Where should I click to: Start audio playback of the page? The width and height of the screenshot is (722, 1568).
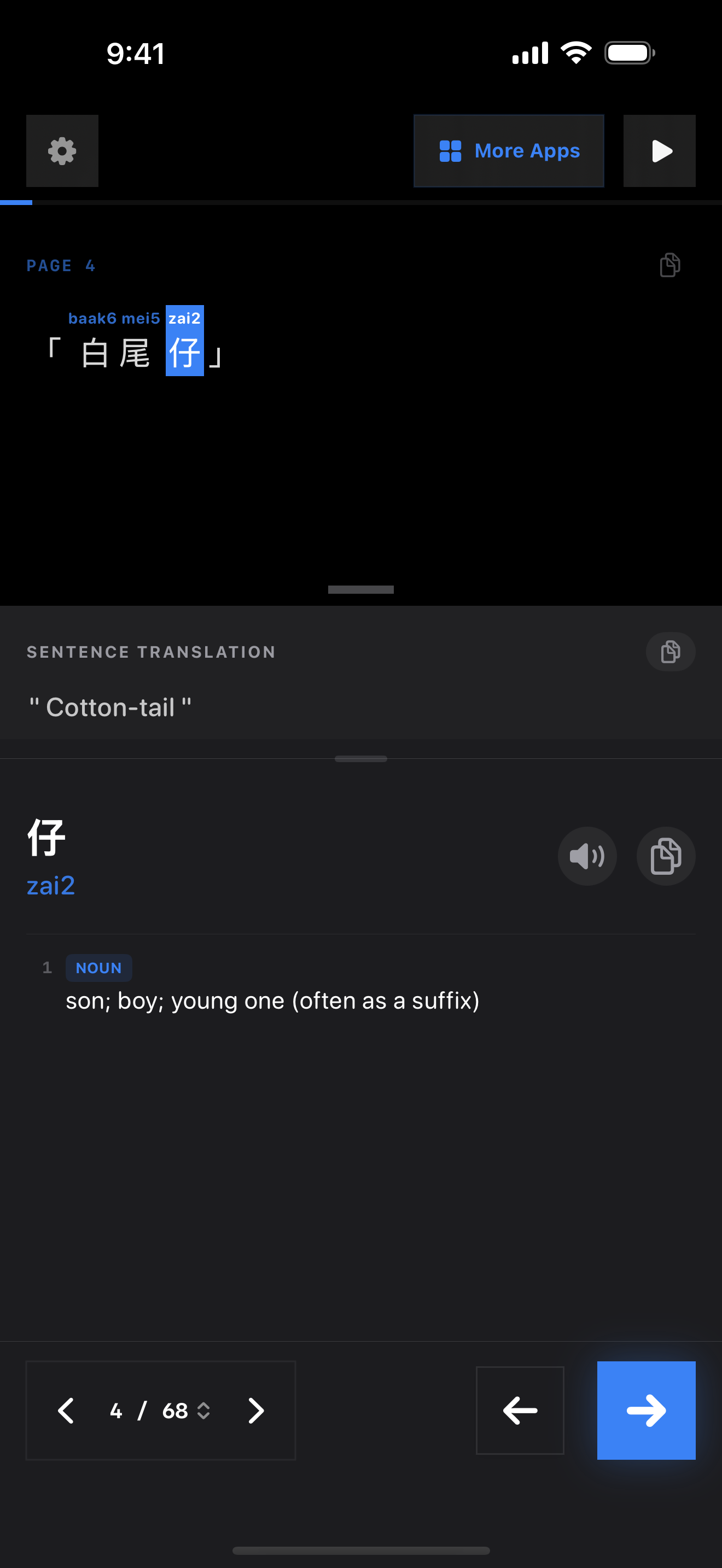pos(659,151)
